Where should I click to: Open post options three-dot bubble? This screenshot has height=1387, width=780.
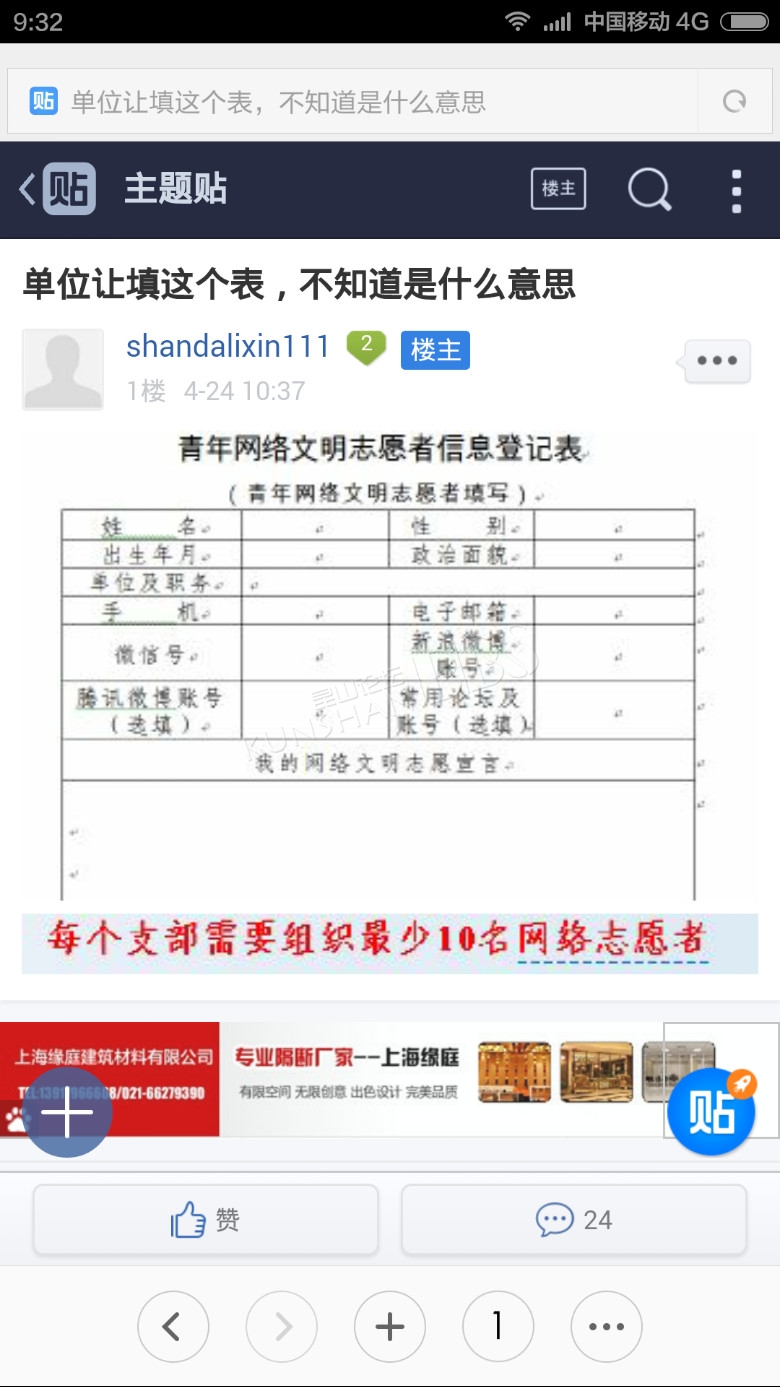[717, 361]
